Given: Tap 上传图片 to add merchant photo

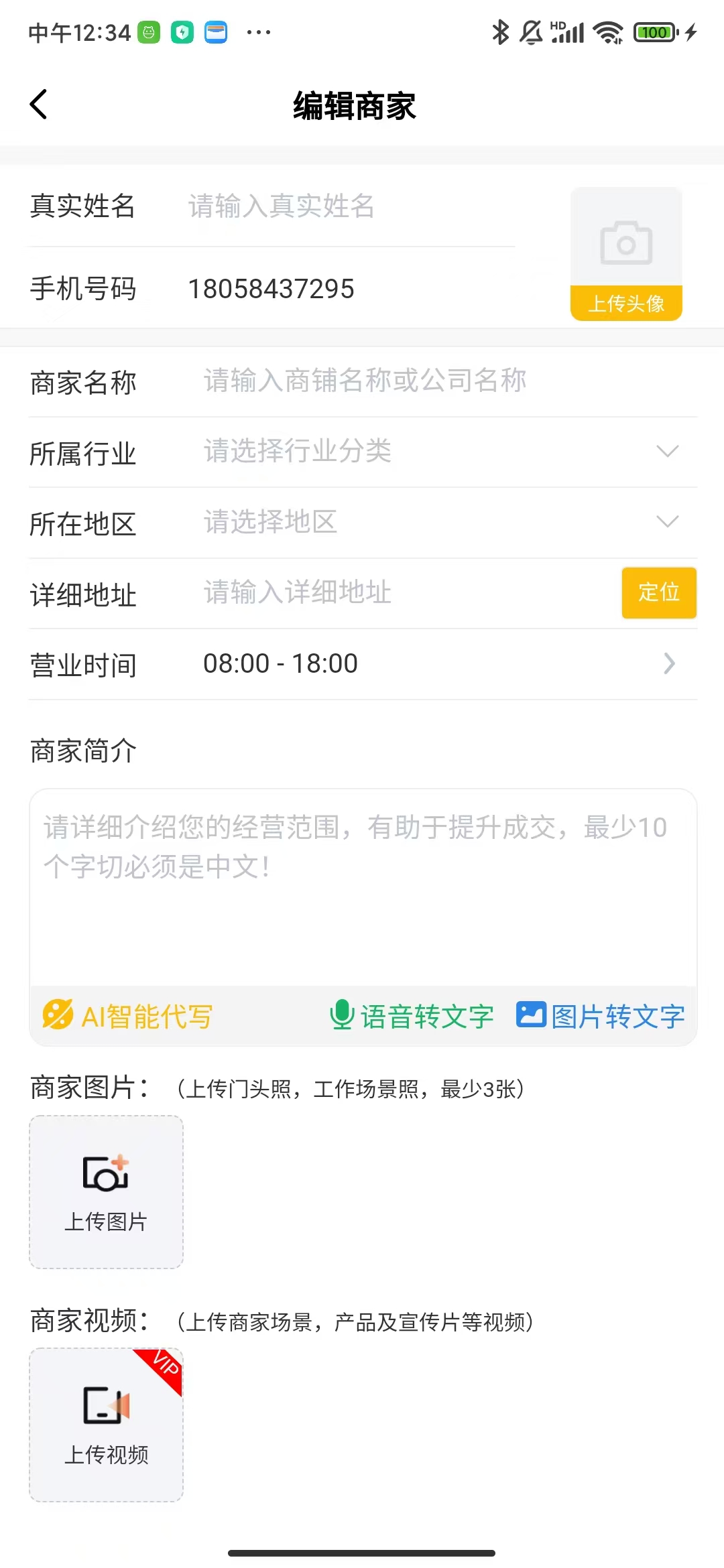Looking at the screenshot, I should tap(106, 1192).
